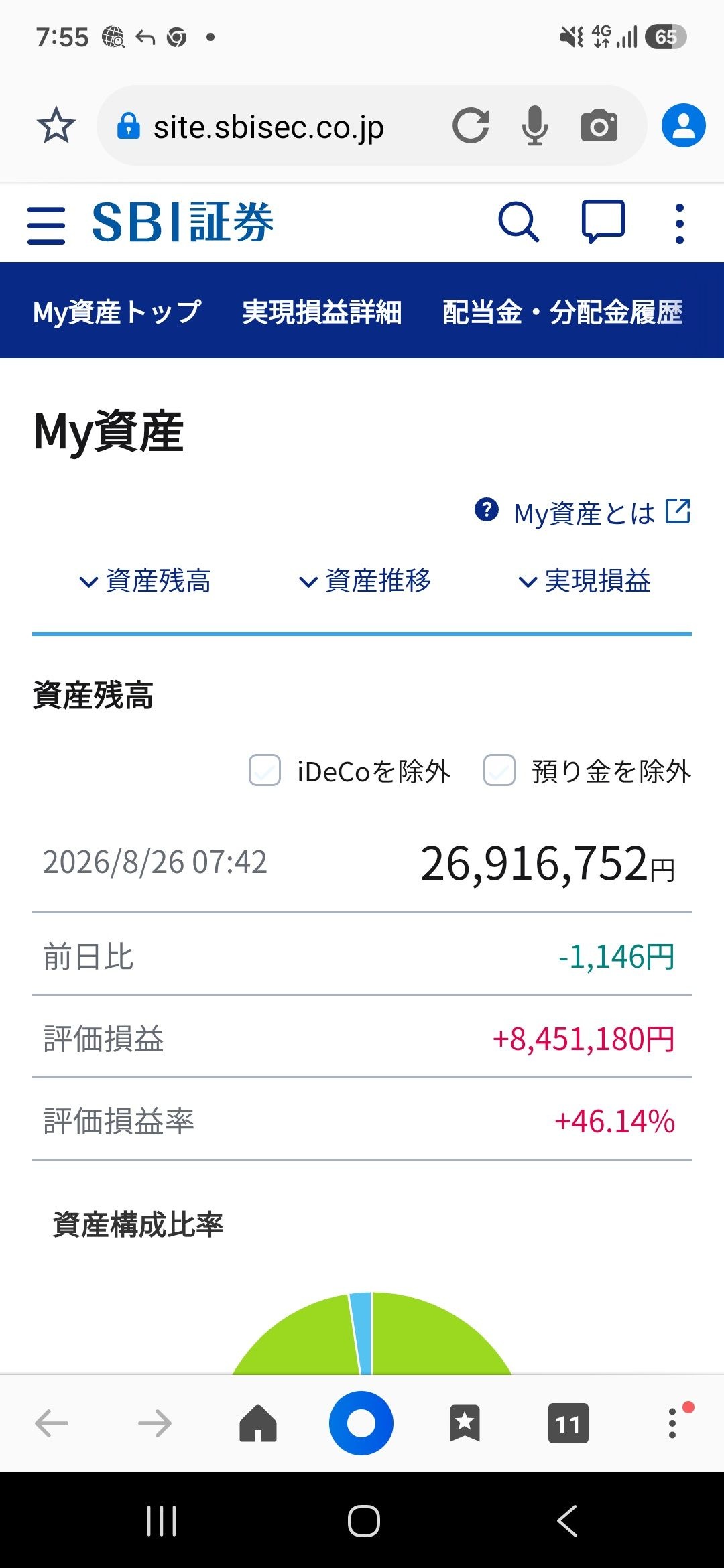724x1568 pixels.
Task: Open the My資産とは help link
Action: pyautogui.click(x=583, y=513)
